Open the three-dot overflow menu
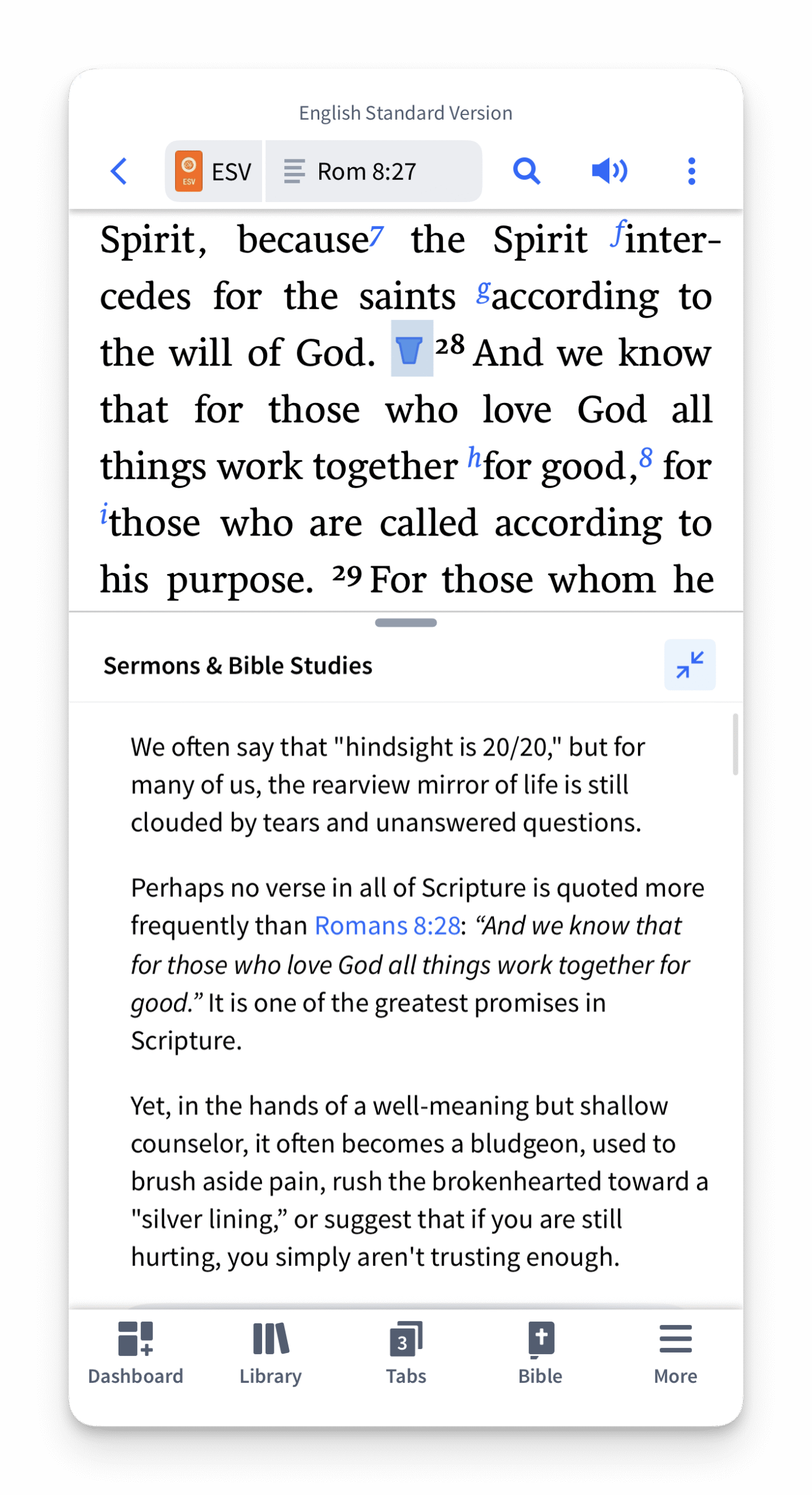Screen dimensions: 812x1495 coord(691,171)
